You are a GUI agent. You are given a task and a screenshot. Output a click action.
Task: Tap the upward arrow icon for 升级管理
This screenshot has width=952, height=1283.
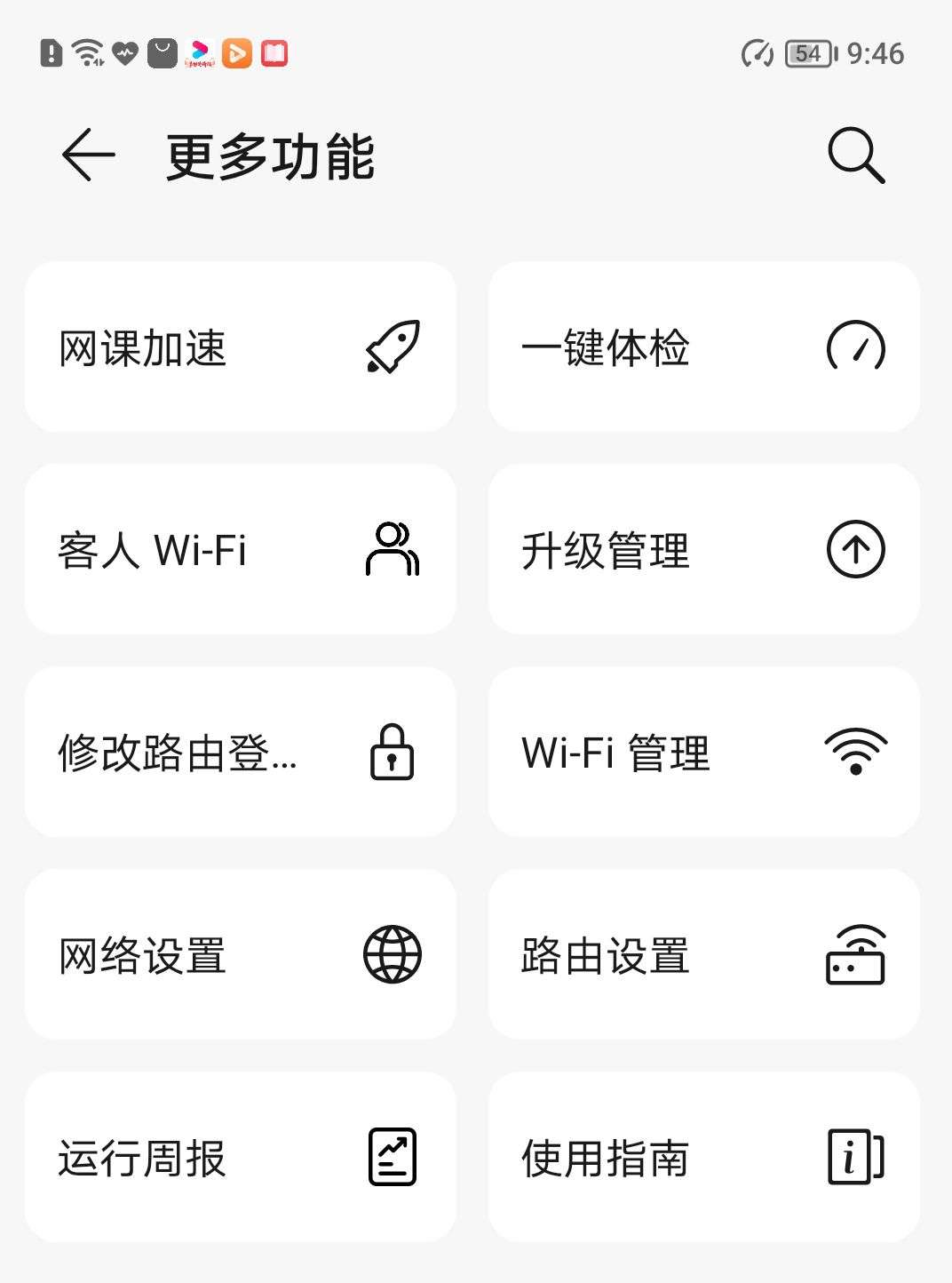tap(855, 549)
